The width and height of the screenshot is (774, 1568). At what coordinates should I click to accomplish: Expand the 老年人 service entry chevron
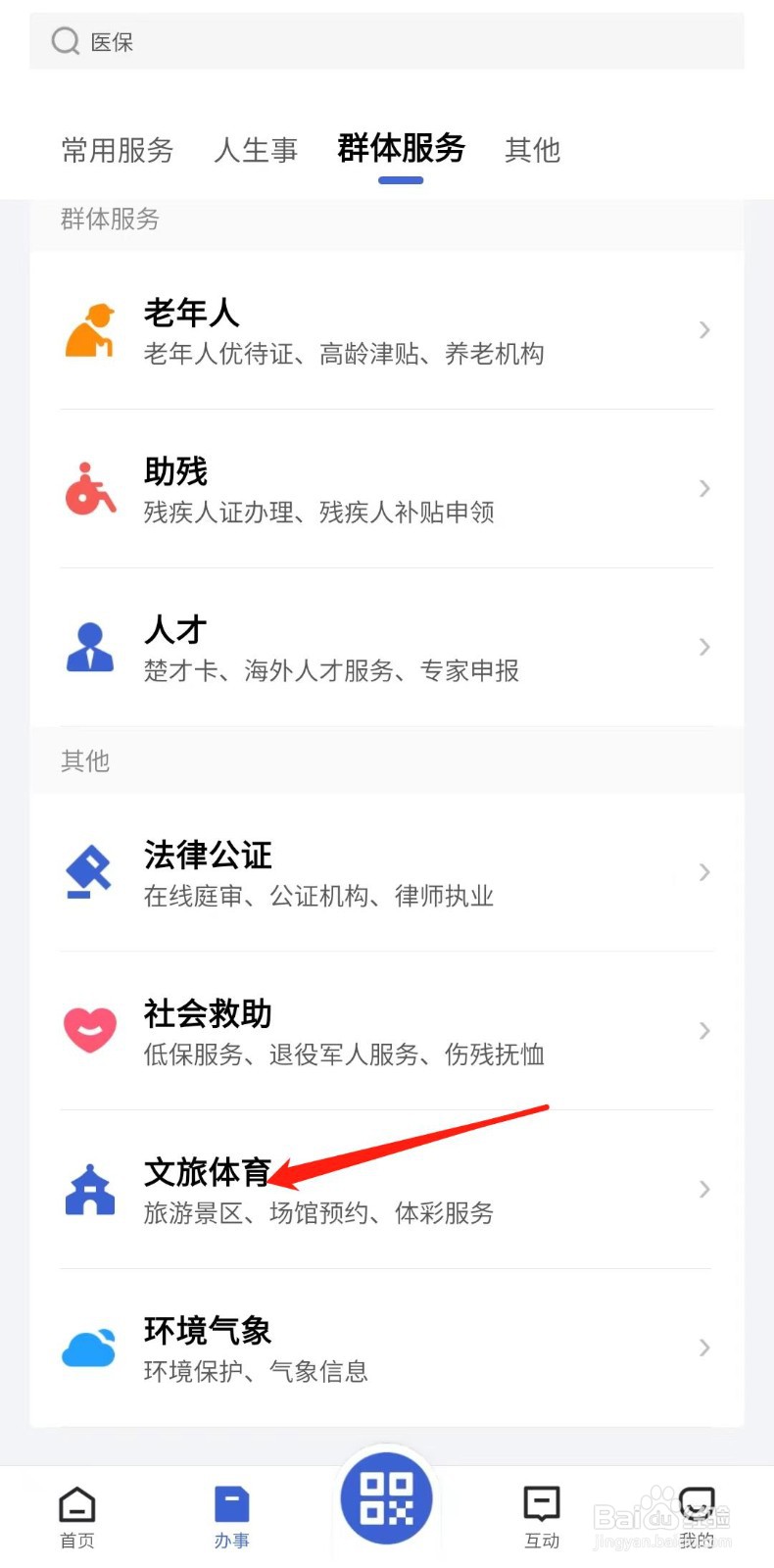(703, 330)
